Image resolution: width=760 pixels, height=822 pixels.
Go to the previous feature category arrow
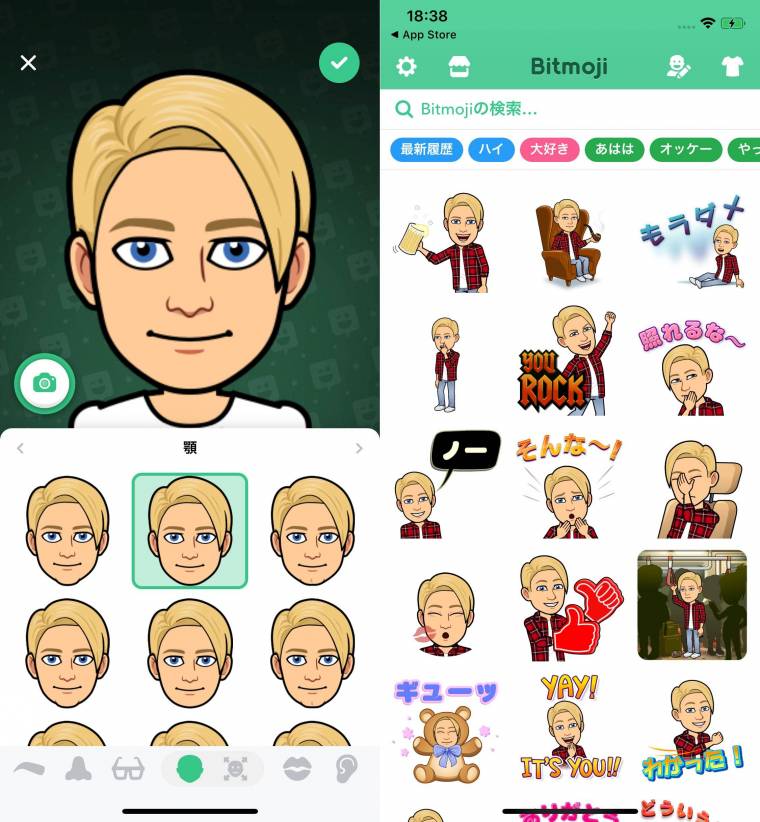tap(20, 449)
